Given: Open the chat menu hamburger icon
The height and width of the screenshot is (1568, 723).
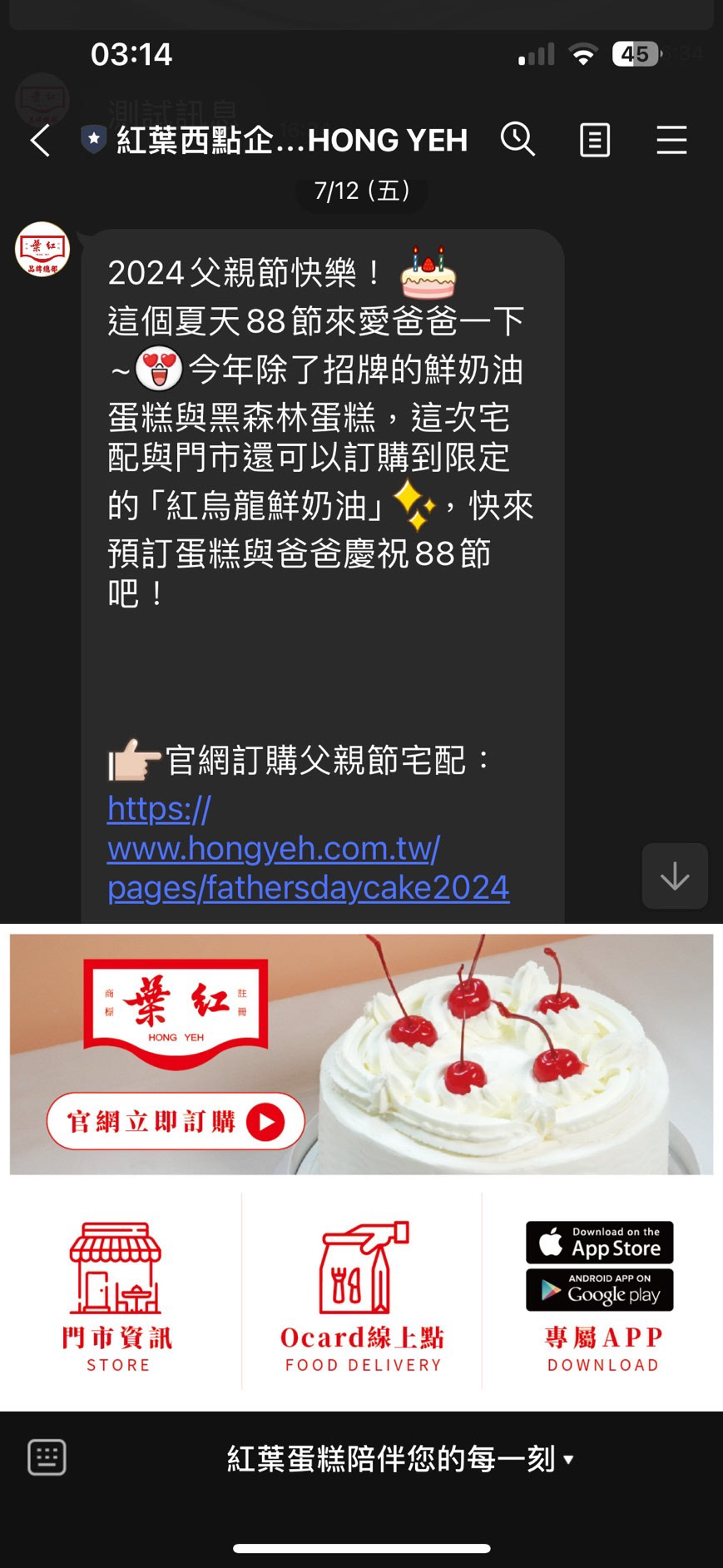Looking at the screenshot, I should tap(671, 140).
